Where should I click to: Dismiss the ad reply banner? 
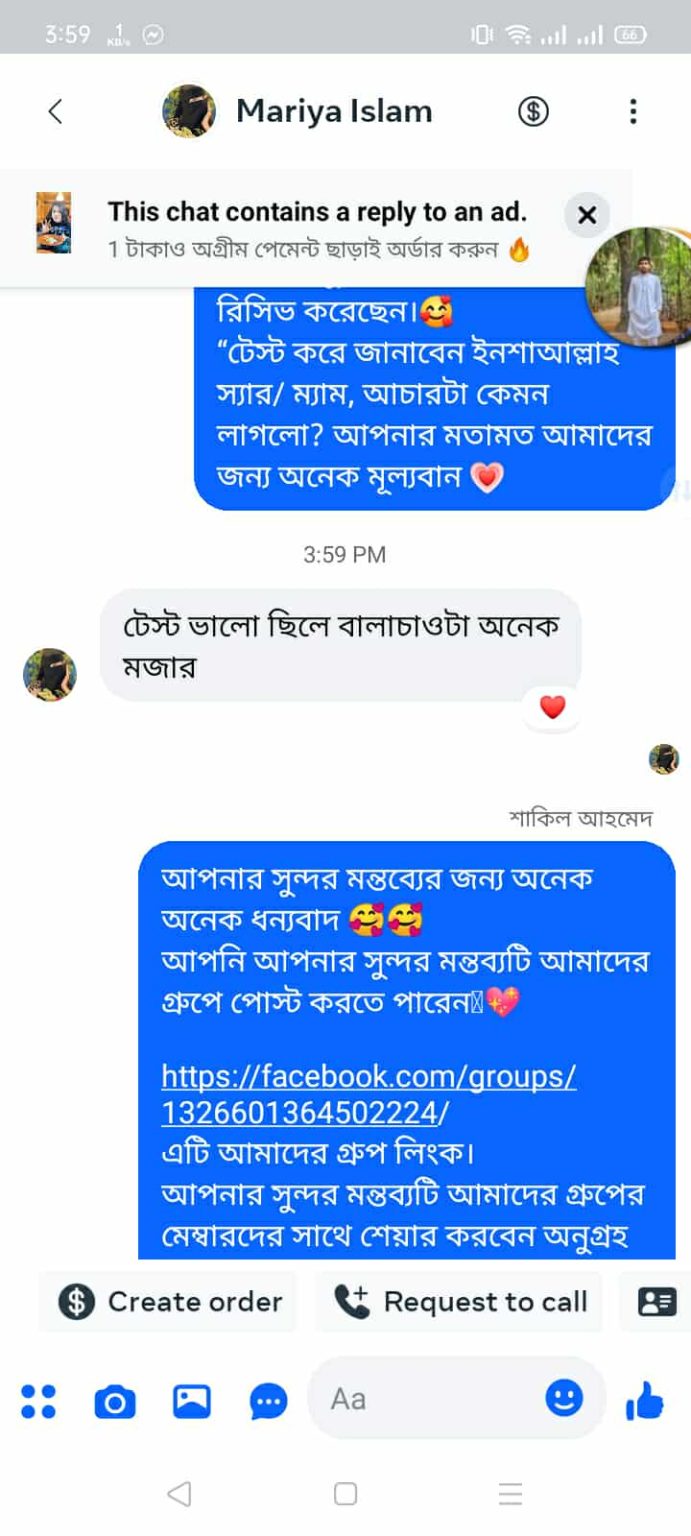[587, 215]
